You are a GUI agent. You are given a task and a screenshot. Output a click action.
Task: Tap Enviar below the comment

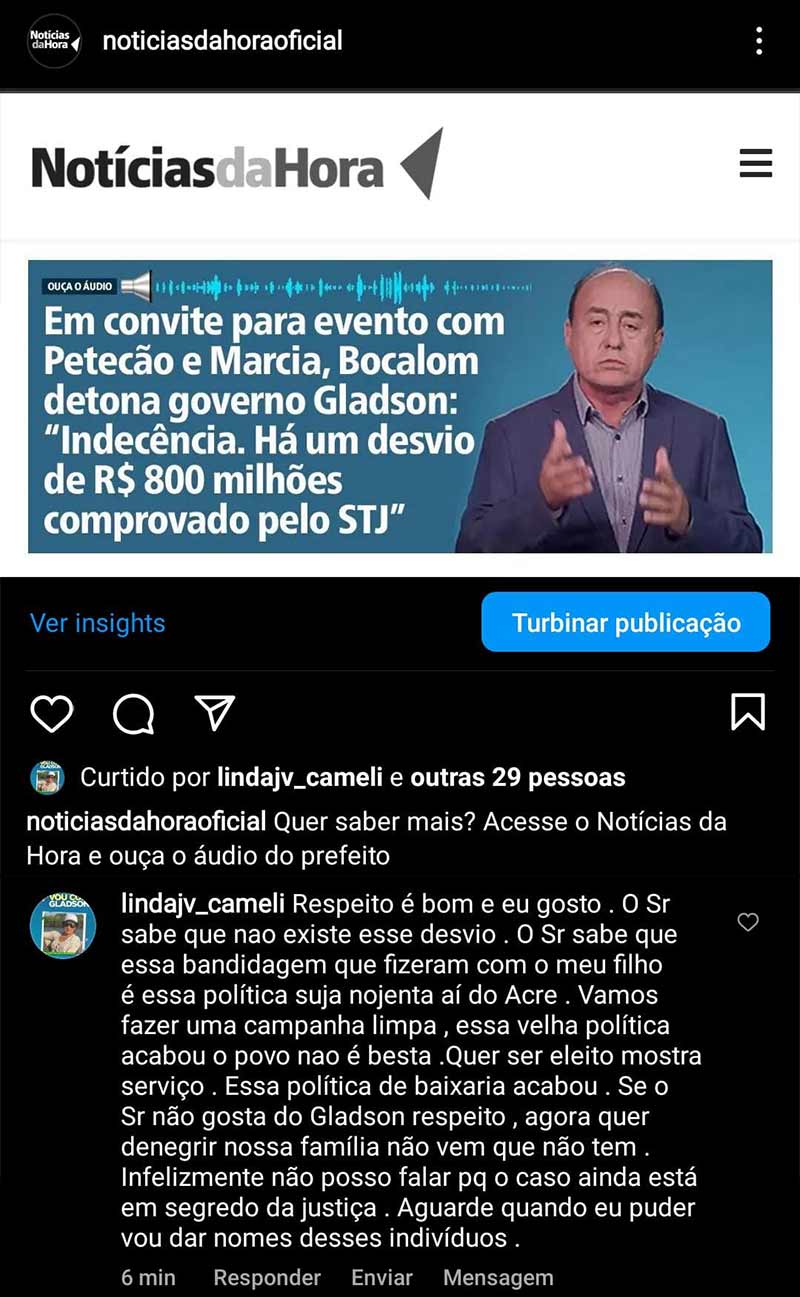(x=380, y=1276)
